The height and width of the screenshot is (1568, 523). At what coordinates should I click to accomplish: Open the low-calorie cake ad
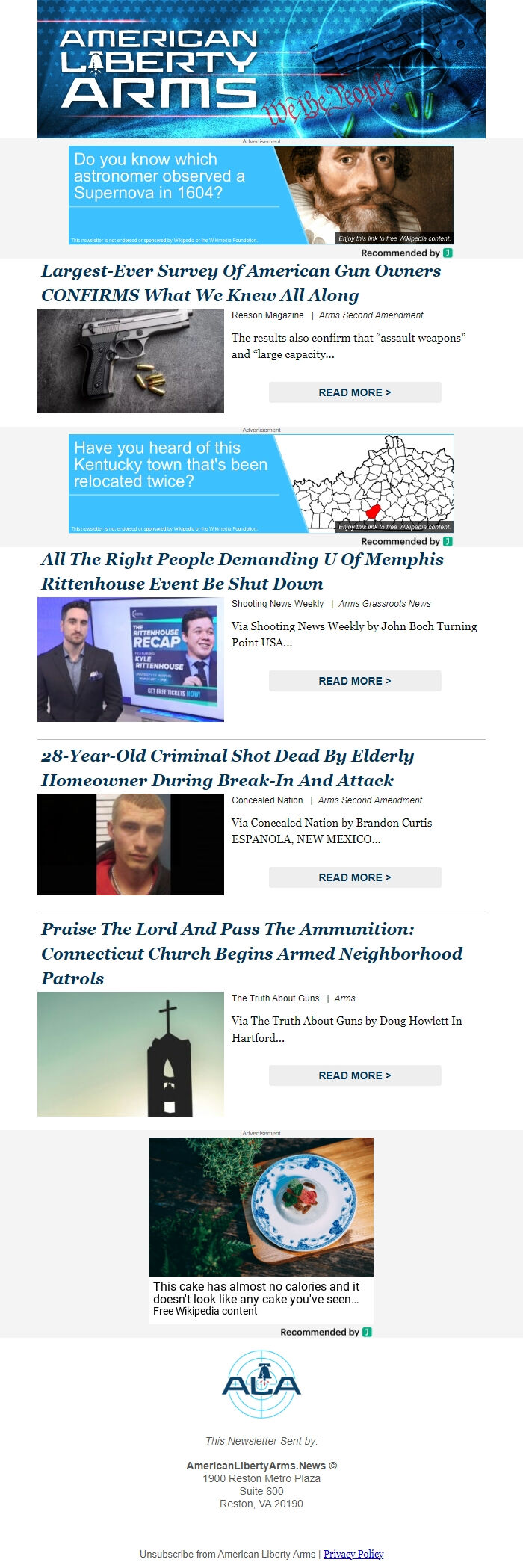pyautogui.click(x=261, y=1229)
